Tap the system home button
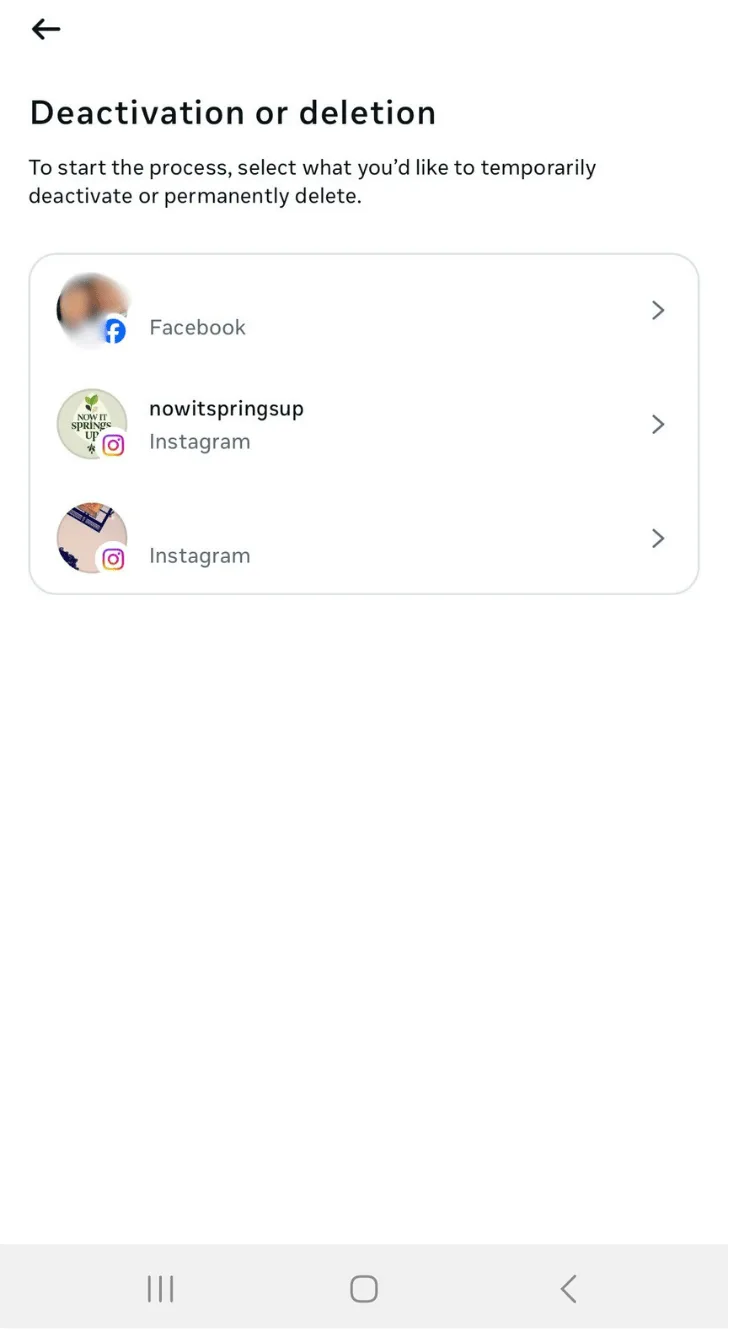The image size is (730, 1330). 364,1288
